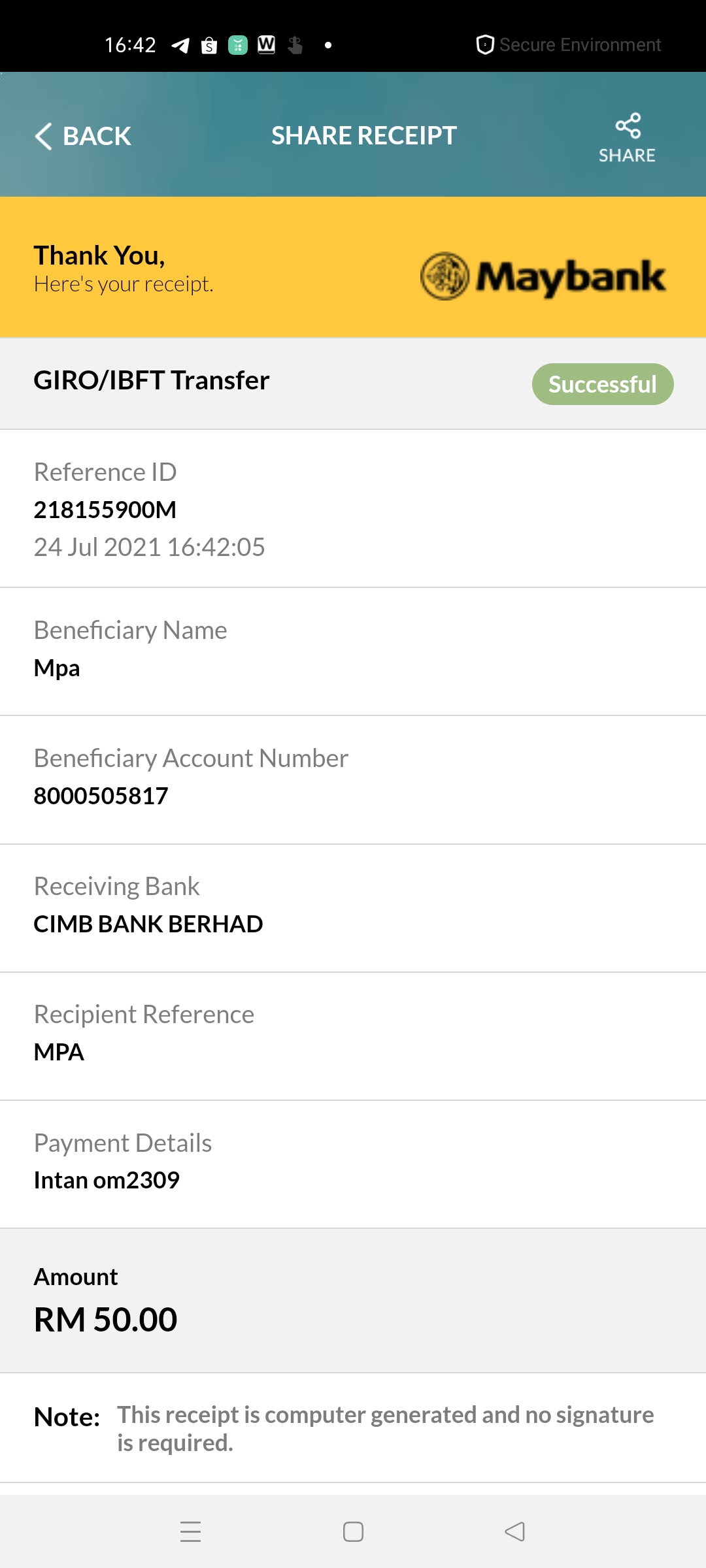Tap the system home button

coord(353,1531)
